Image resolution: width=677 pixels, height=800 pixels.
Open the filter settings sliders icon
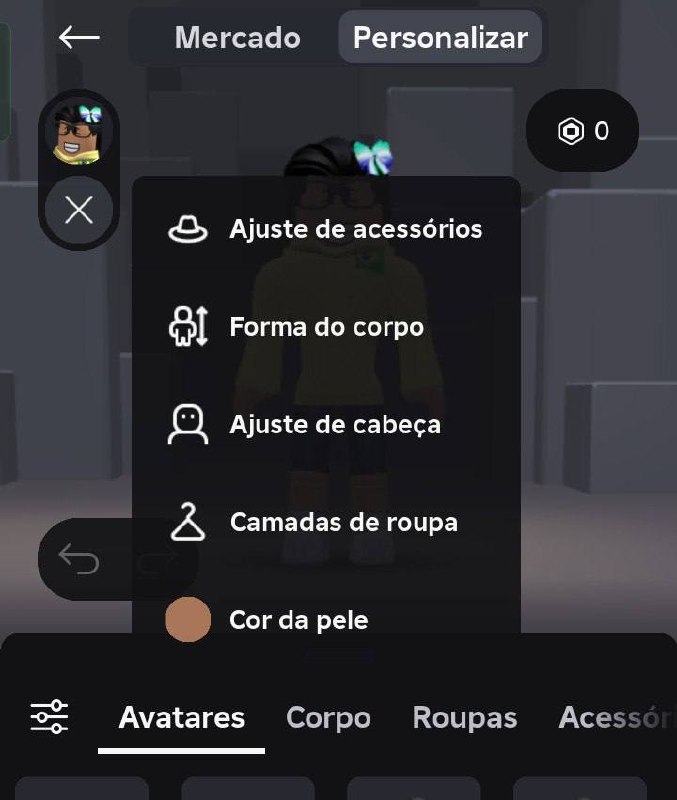click(x=49, y=717)
